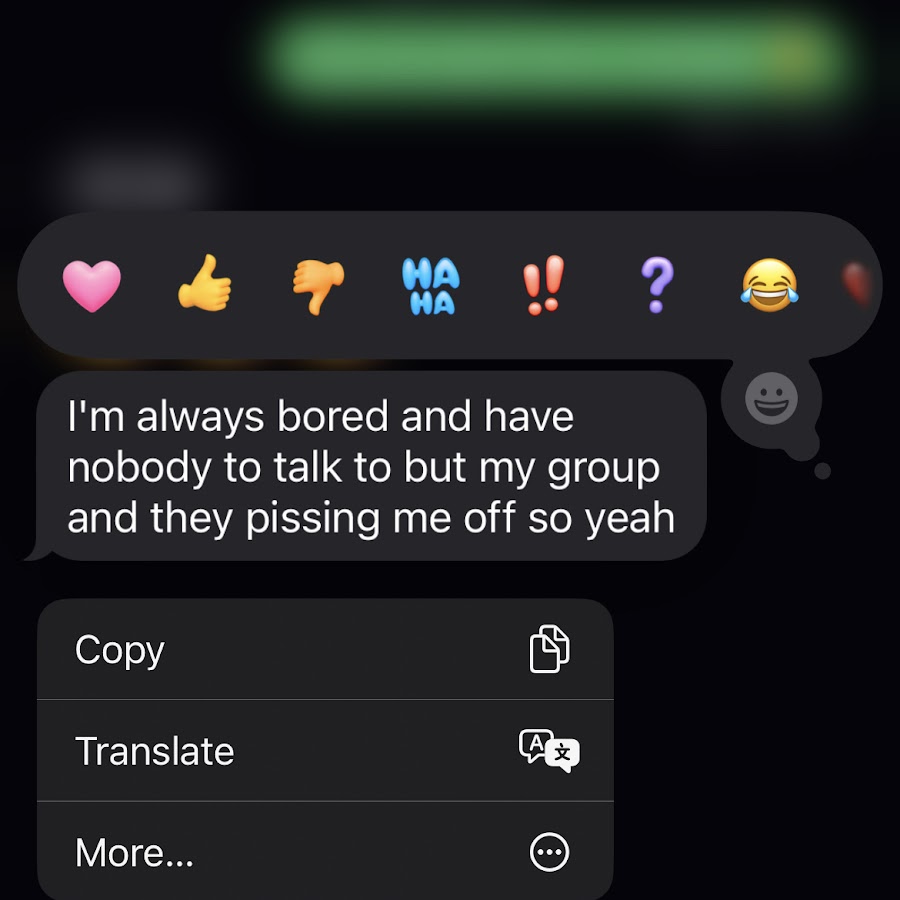
Task: React with the pink heart tapback
Action: click(x=92, y=285)
